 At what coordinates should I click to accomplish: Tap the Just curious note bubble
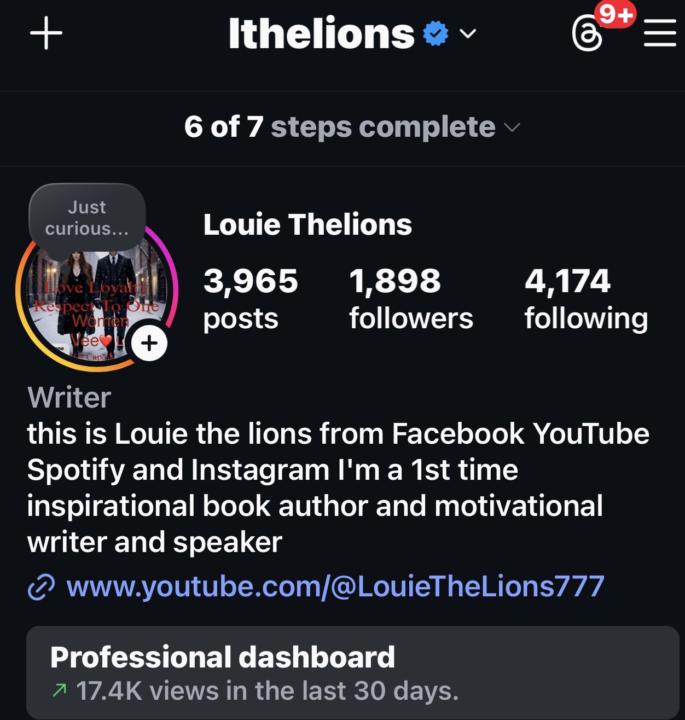[87, 217]
